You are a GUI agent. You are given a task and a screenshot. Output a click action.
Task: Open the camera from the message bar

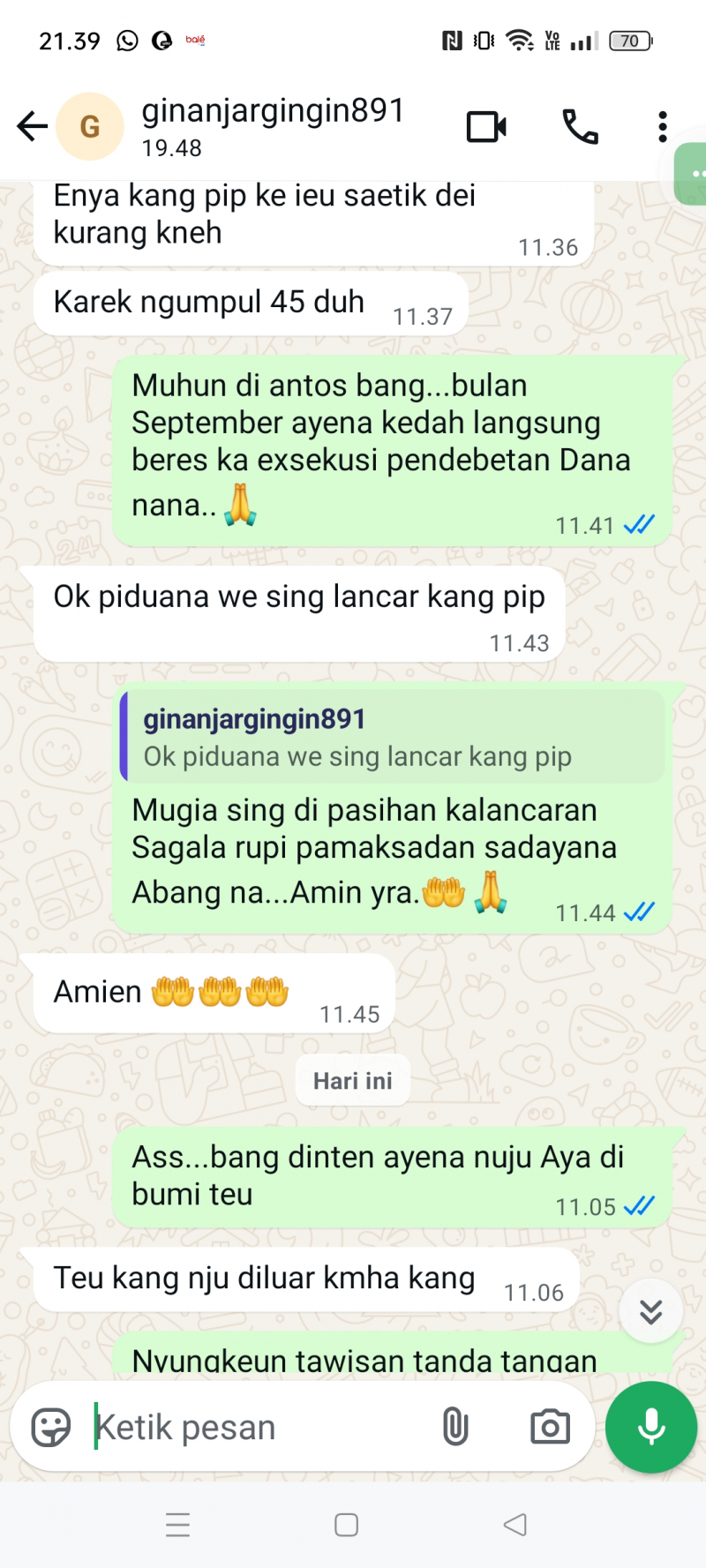click(550, 1427)
